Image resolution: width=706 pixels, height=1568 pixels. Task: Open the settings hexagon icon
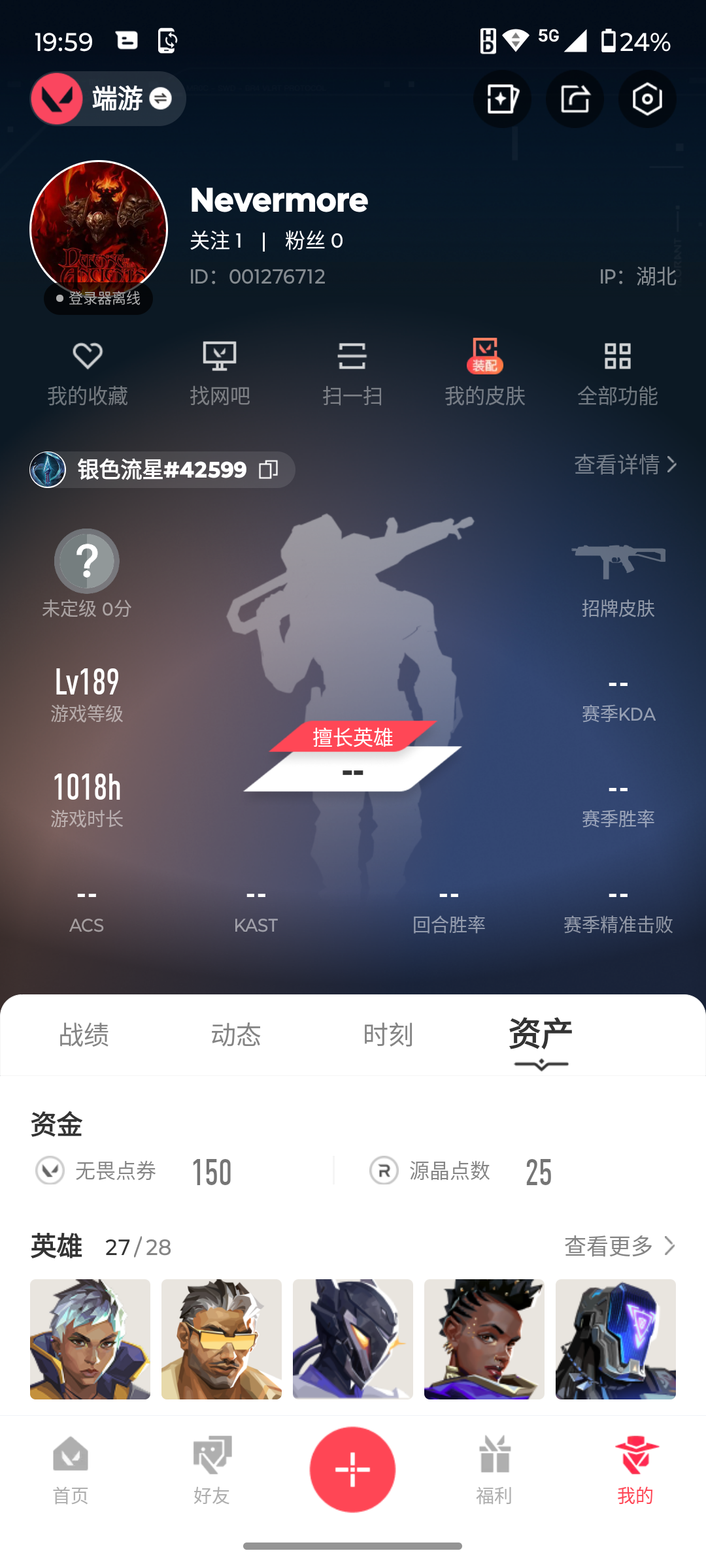(x=647, y=99)
